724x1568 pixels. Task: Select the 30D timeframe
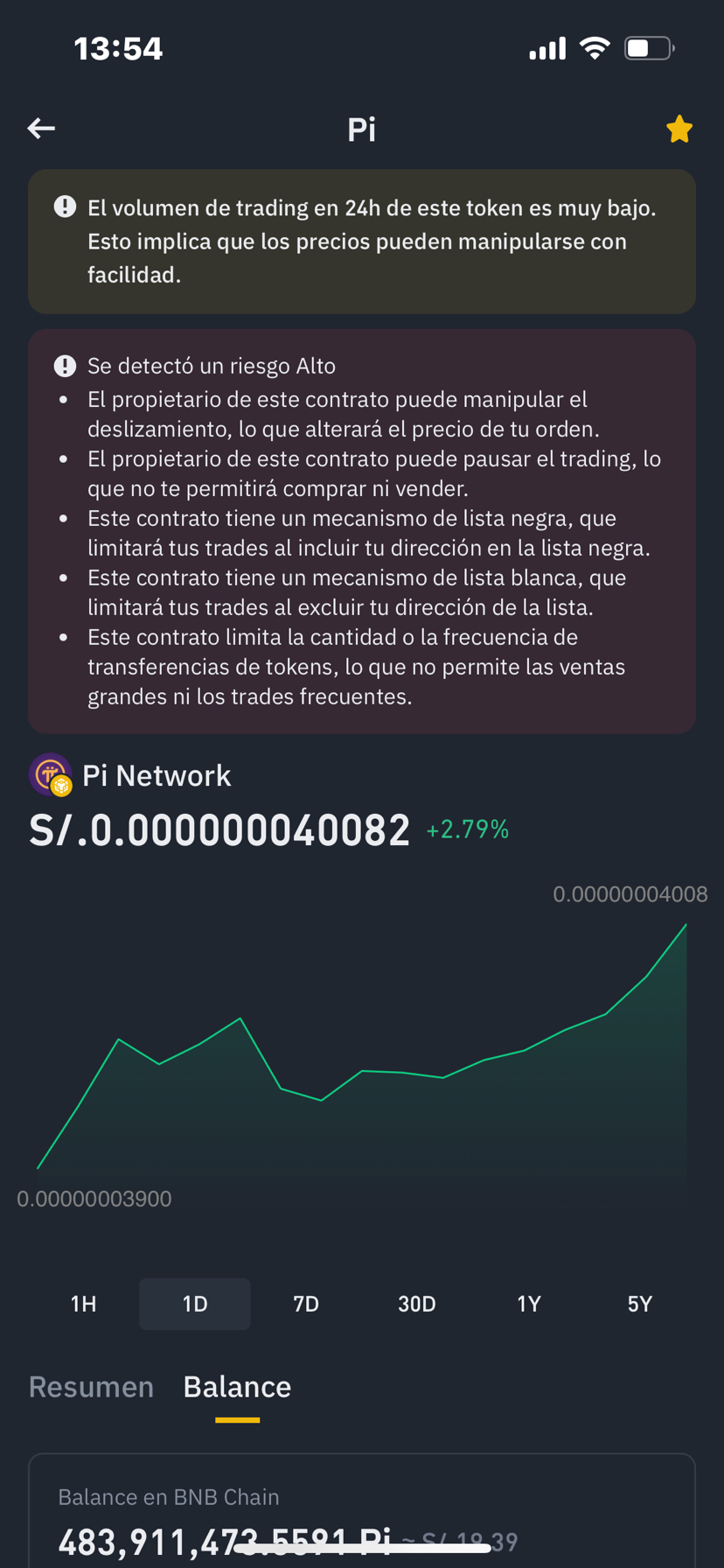[x=416, y=1303]
